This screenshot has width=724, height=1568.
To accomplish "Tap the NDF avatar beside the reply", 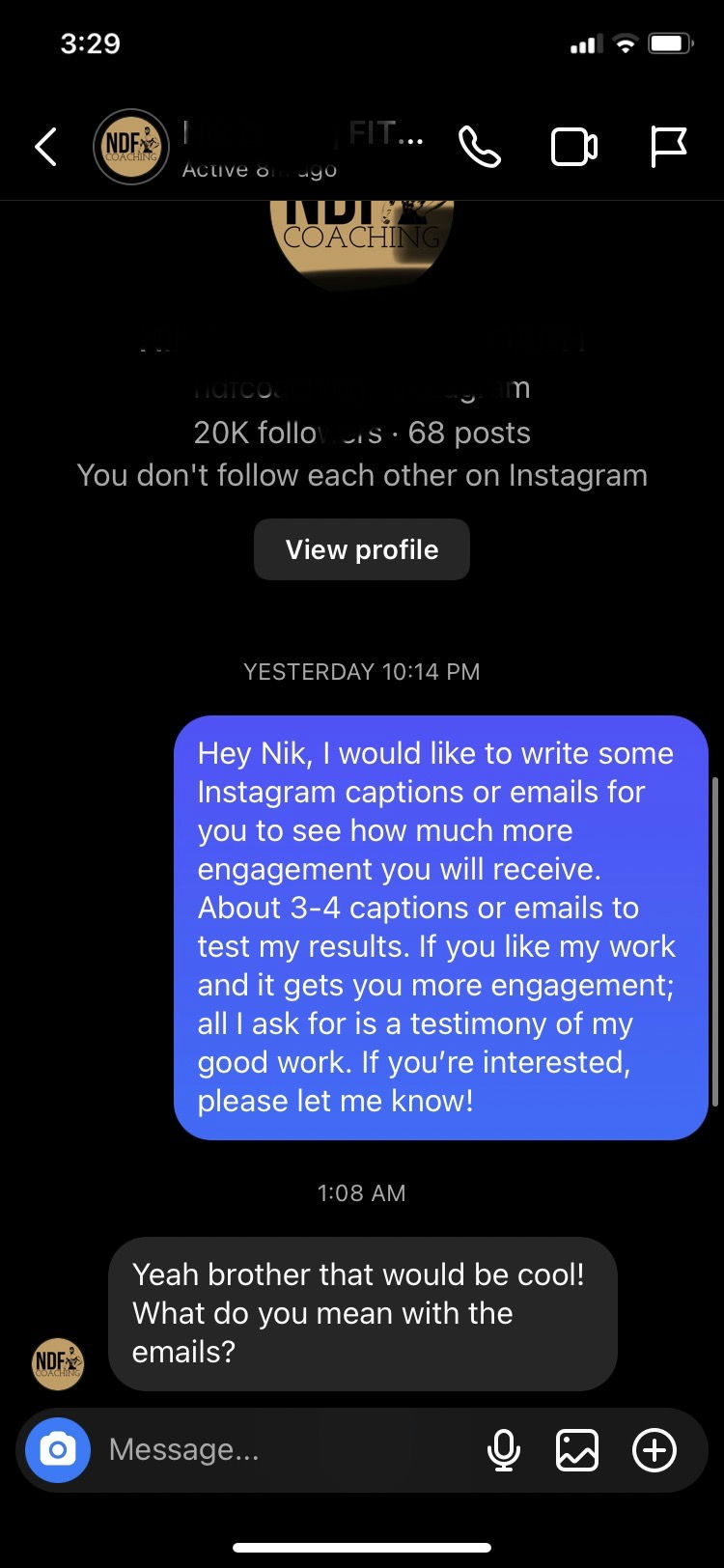I will tap(58, 1363).
